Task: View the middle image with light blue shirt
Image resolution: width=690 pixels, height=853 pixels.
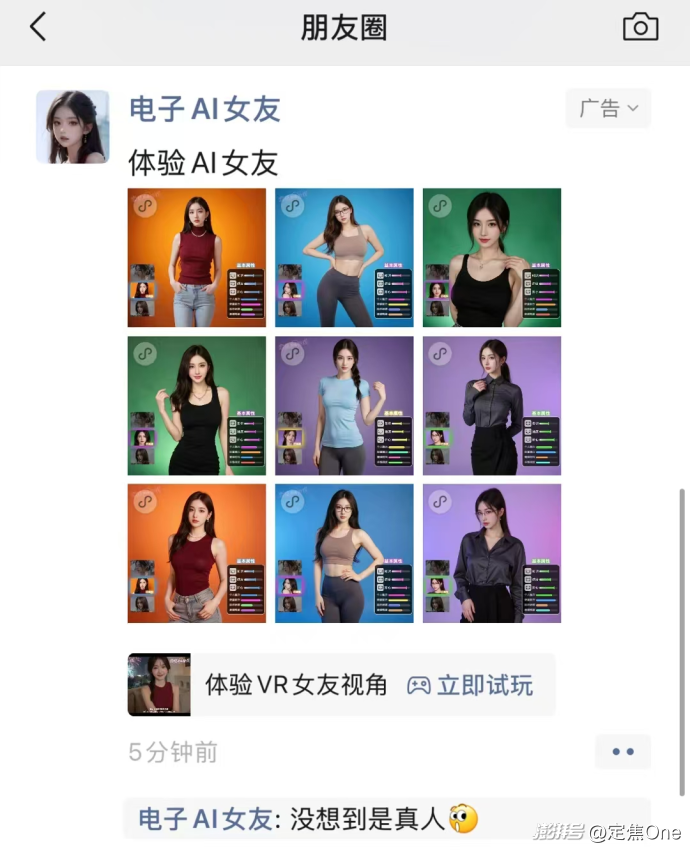Action: click(x=344, y=405)
